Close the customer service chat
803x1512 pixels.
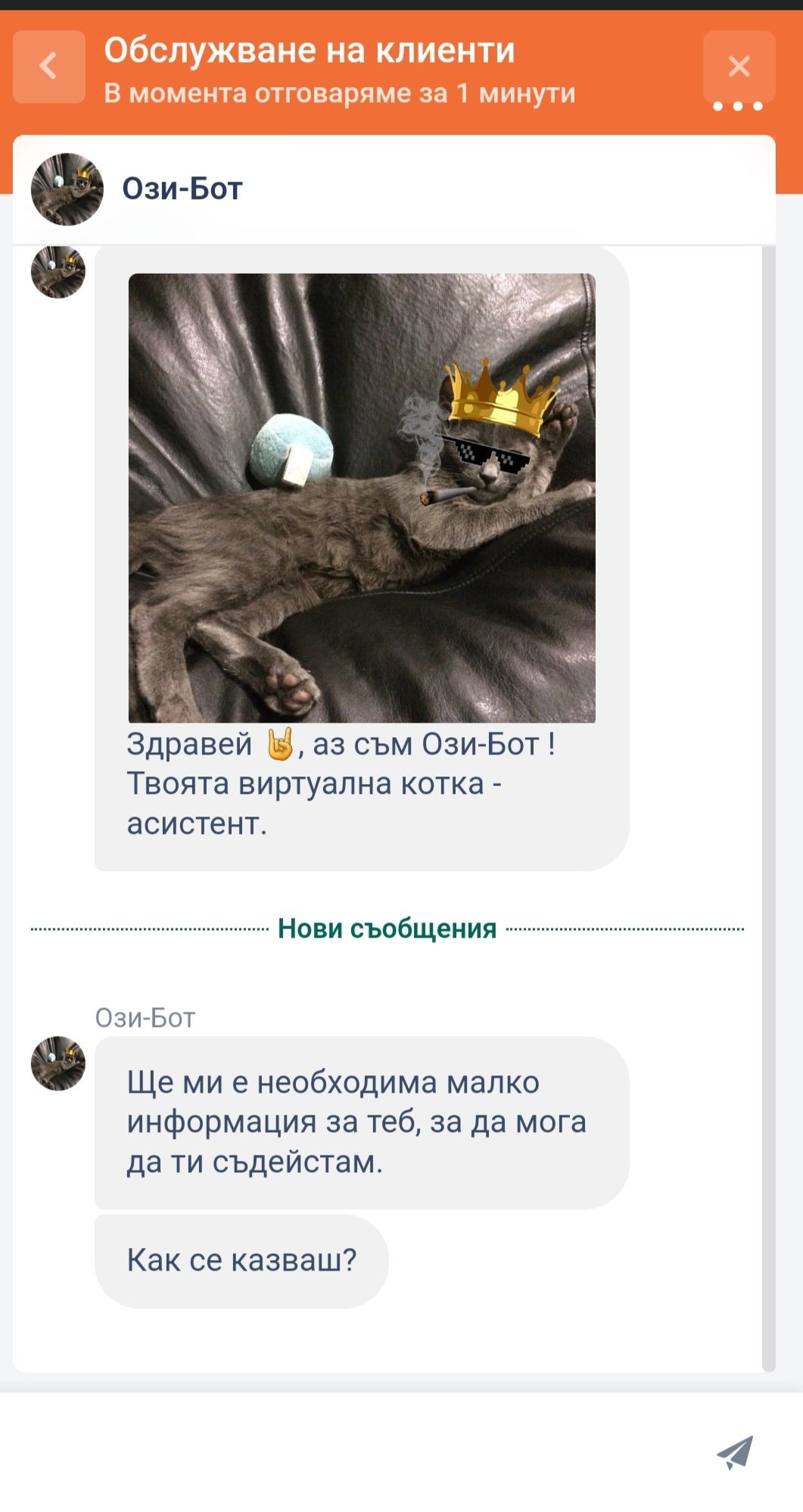[x=739, y=65]
